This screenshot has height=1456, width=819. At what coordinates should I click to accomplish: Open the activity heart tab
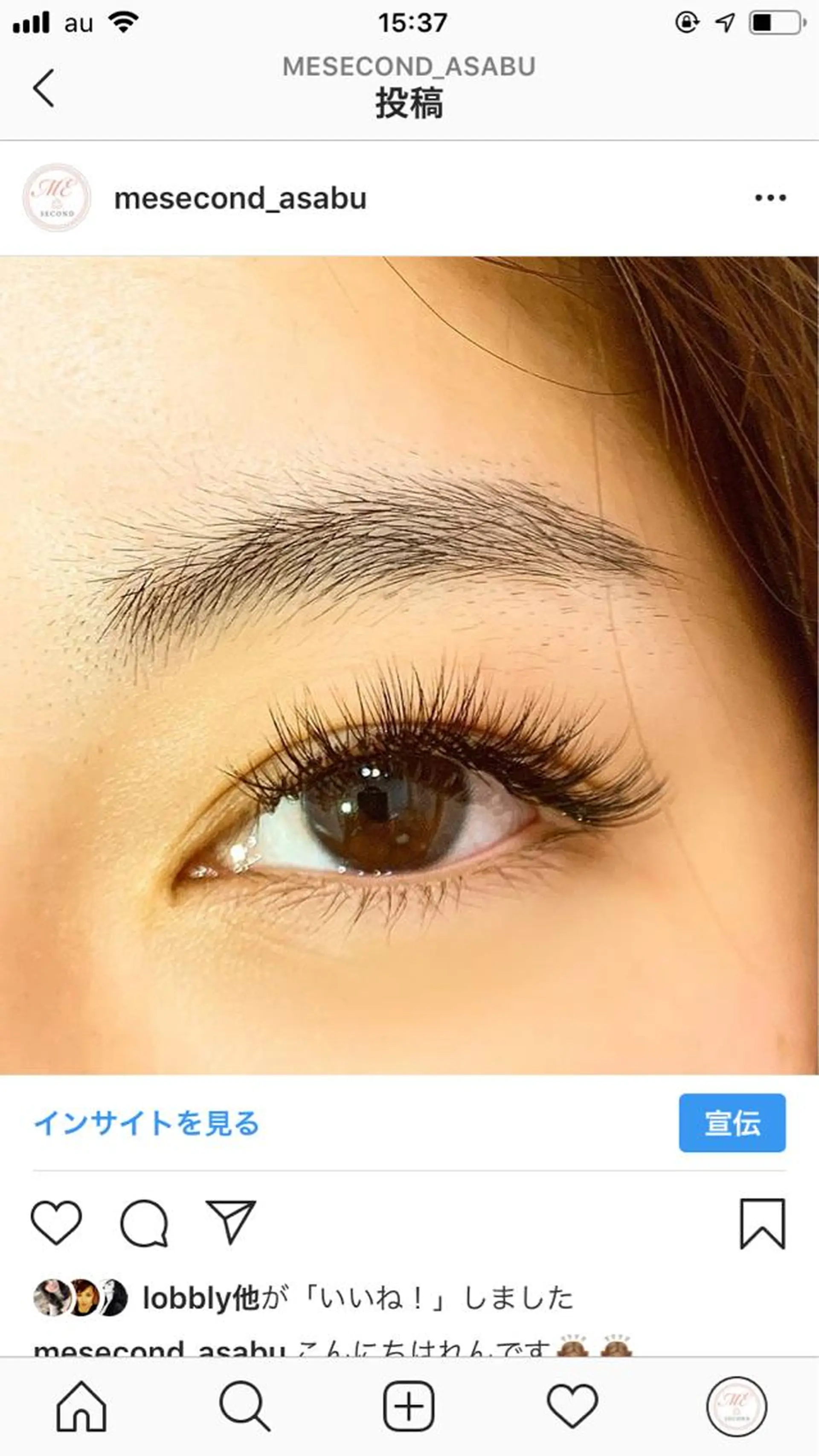click(x=572, y=1406)
